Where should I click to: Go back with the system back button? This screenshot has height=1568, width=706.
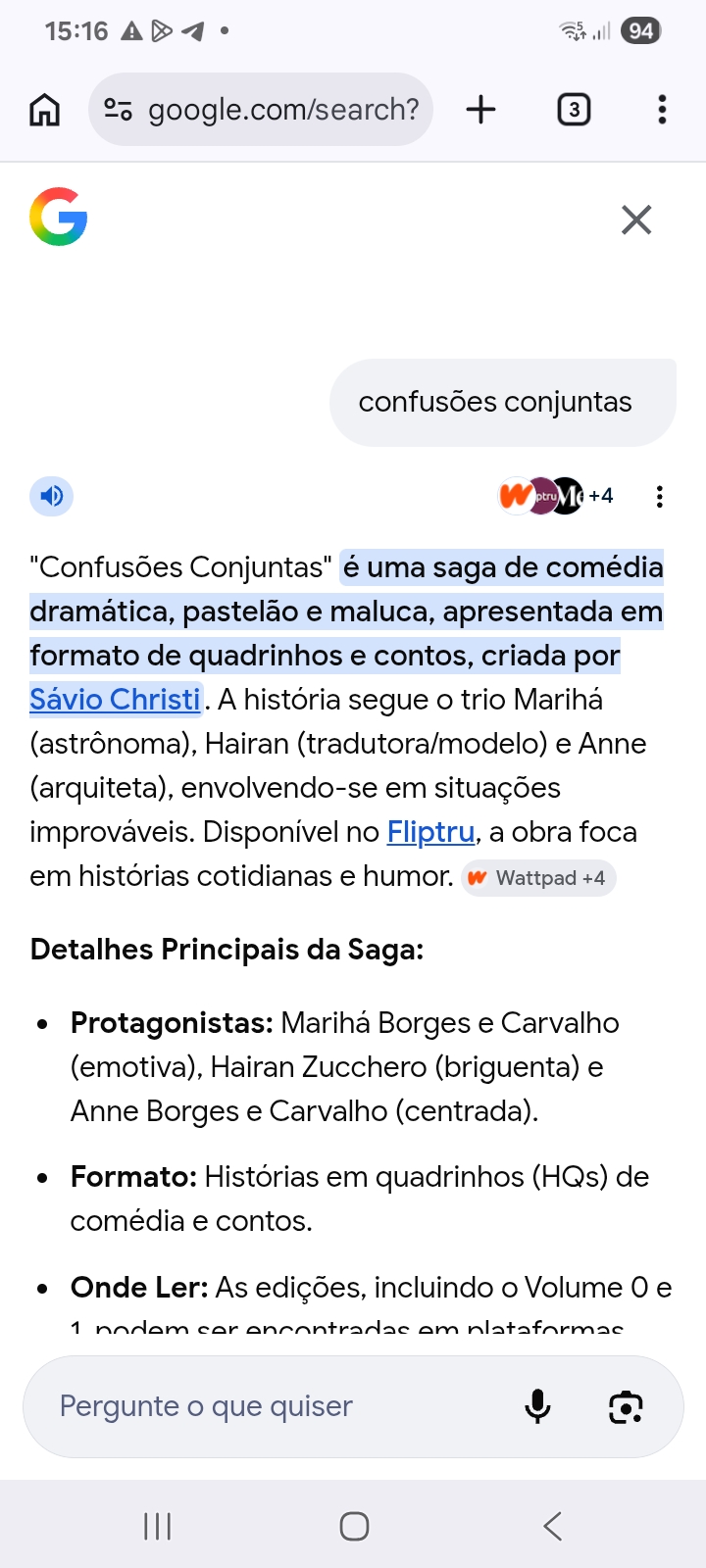click(x=552, y=1526)
